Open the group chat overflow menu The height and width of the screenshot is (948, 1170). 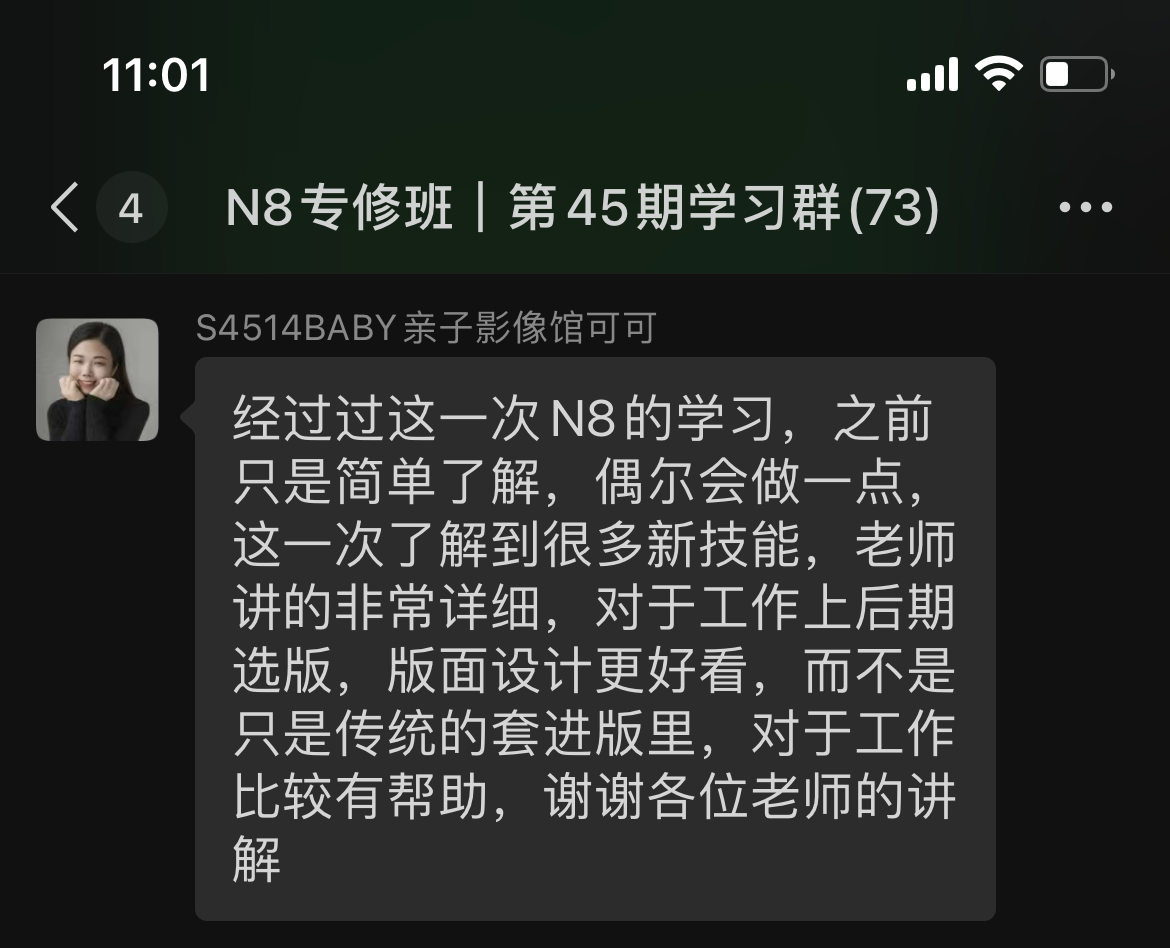(x=1085, y=208)
